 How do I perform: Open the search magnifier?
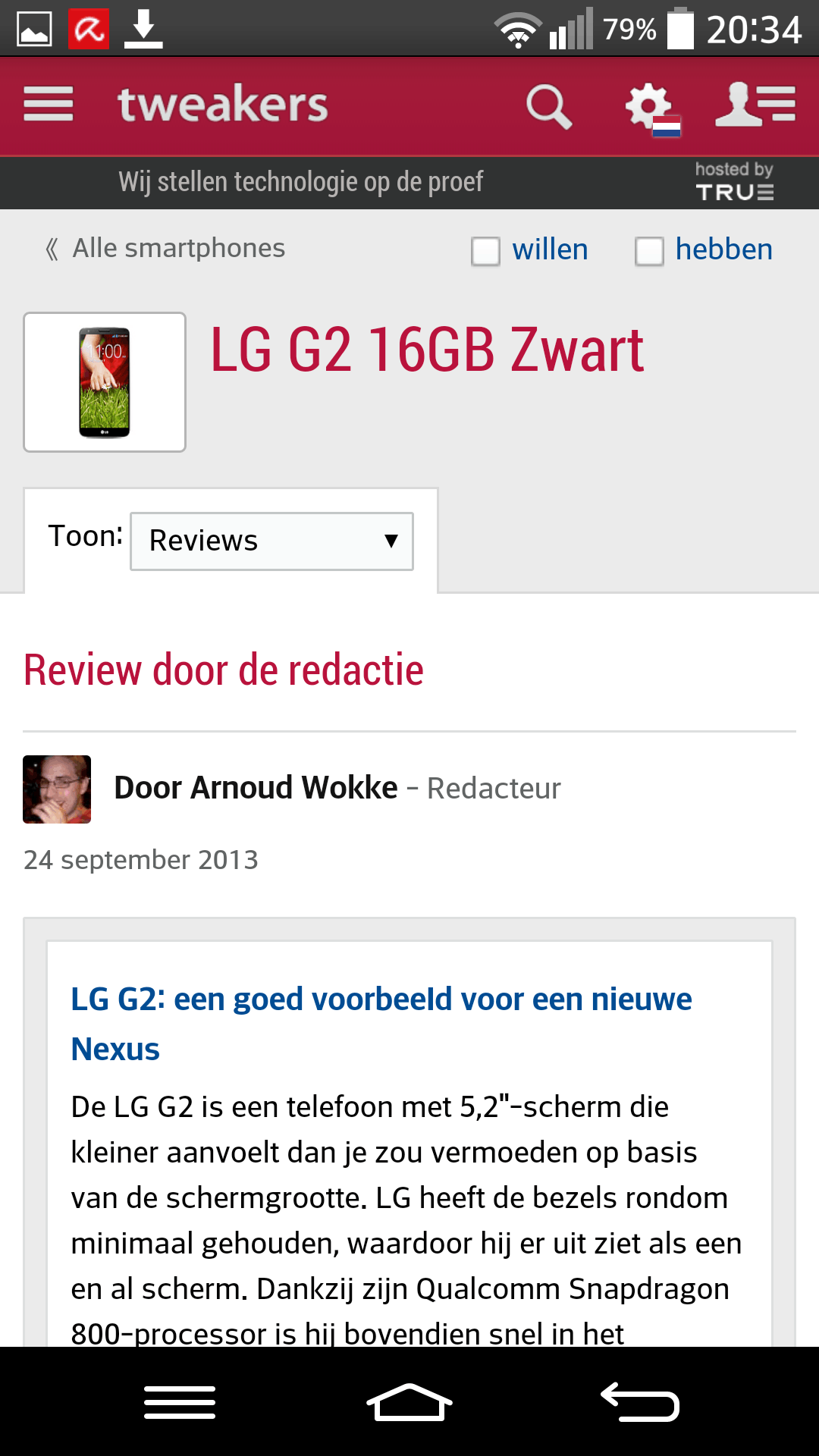click(549, 106)
